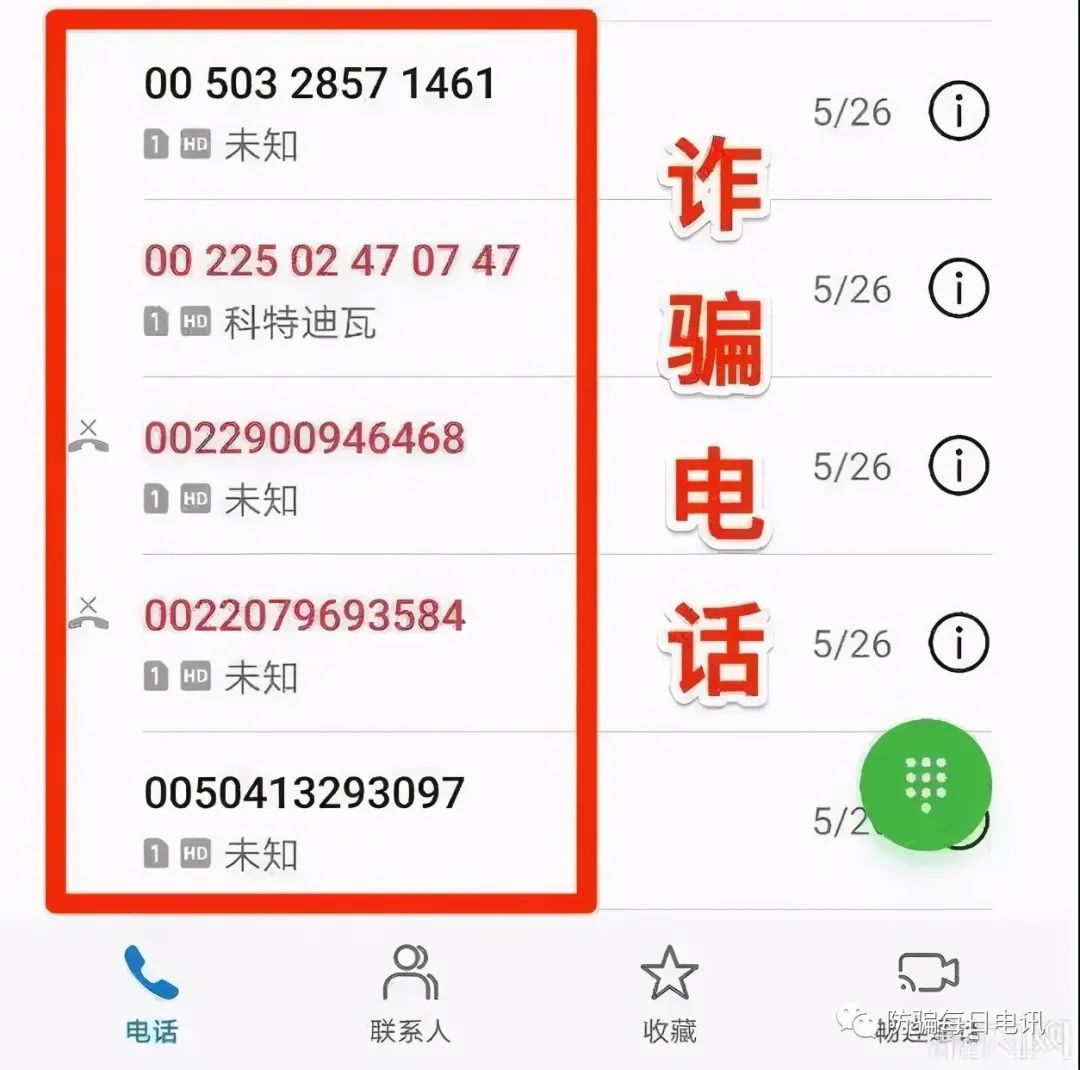Open details for 00 225 02 47 07 47

pyautogui.click(x=958, y=288)
